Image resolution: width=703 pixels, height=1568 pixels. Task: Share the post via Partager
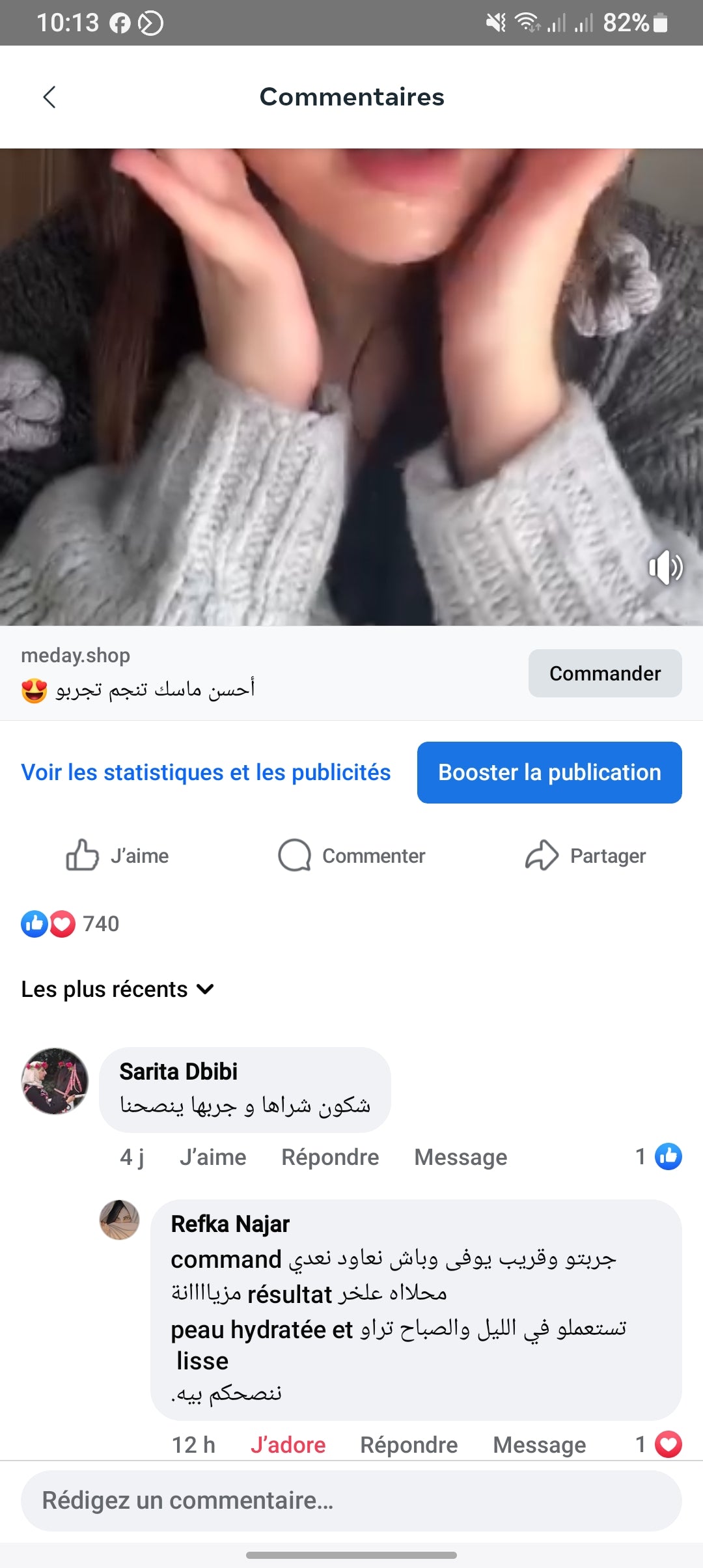tap(585, 855)
